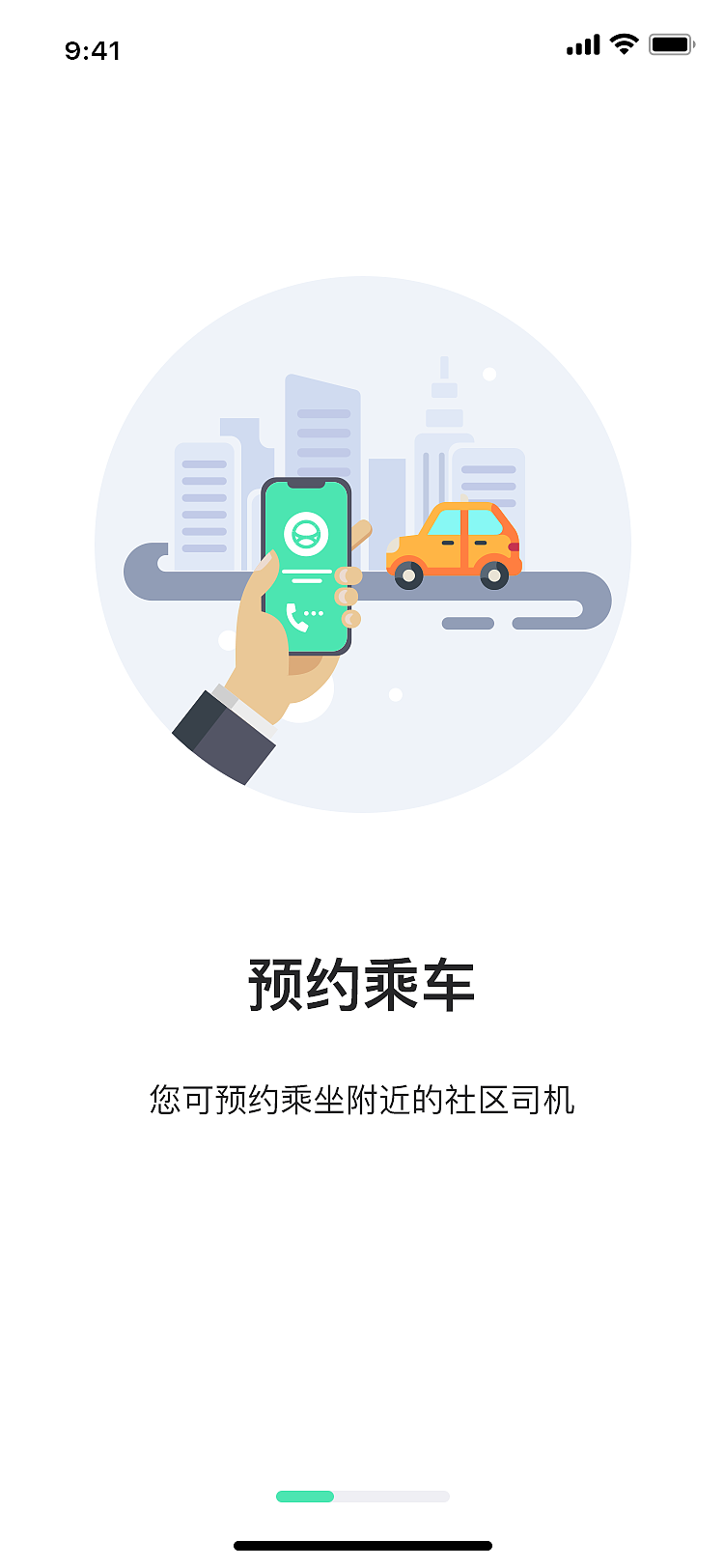
Task: Tap the battery indicator in the status bar
Action: [x=670, y=42]
